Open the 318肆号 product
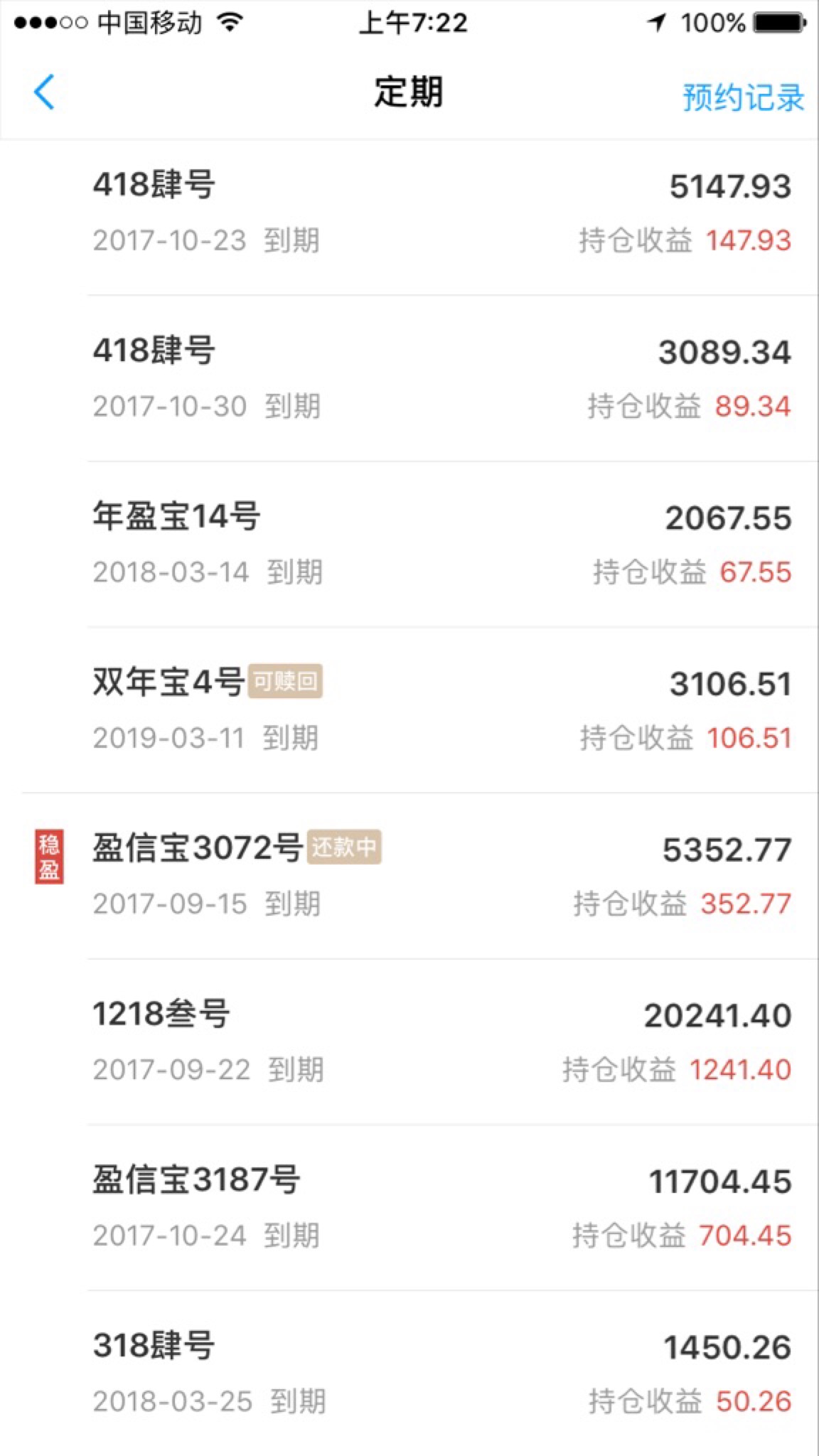 point(409,1372)
